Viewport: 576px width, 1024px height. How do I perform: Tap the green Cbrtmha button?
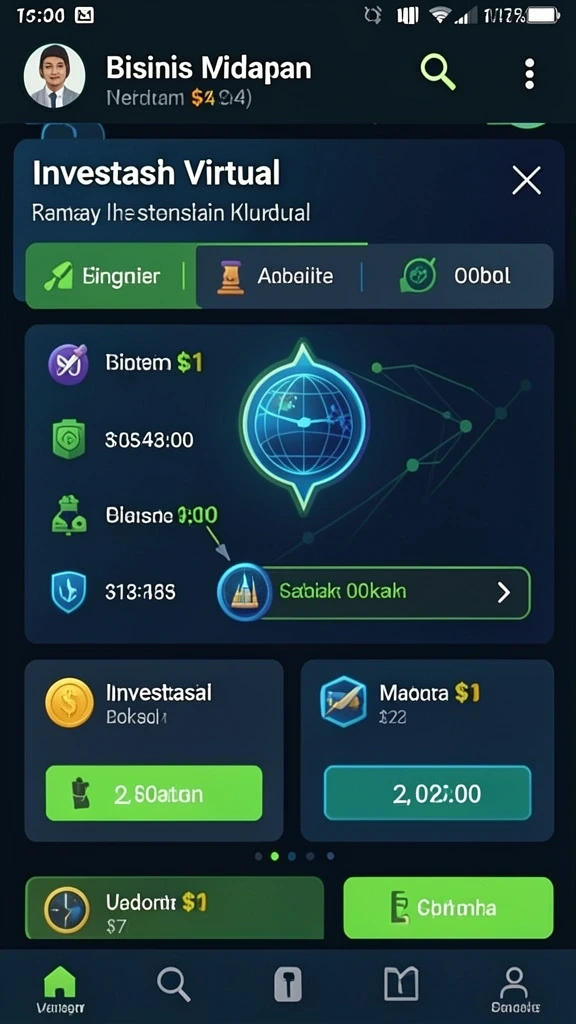click(x=448, y=908)
